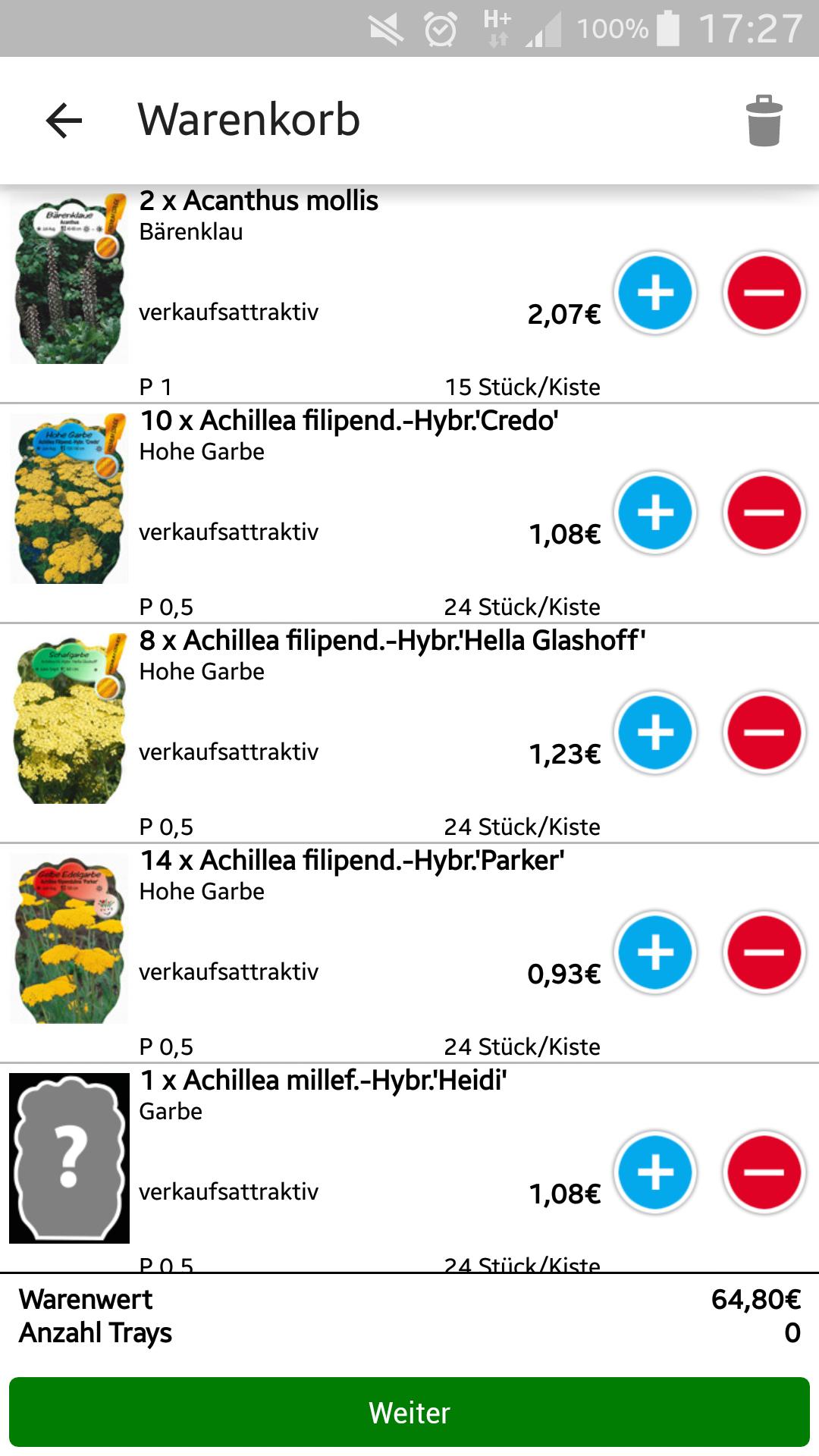
Task: Empty the cart with the trash icon
Action: tap(764, 121)
